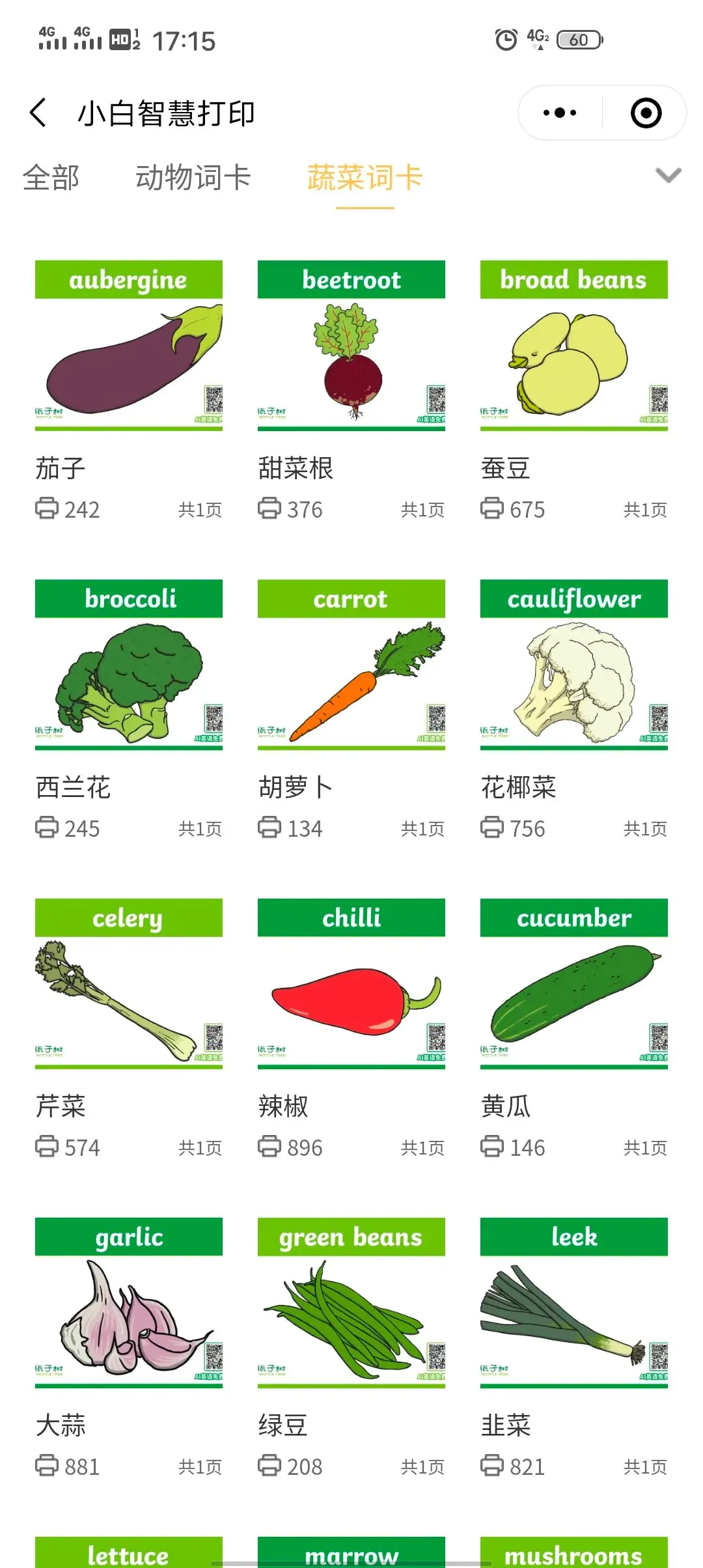Open the broad beans 蚕豆 card
This screenshot has width=703, height=1568.
[x=574, y=346]
